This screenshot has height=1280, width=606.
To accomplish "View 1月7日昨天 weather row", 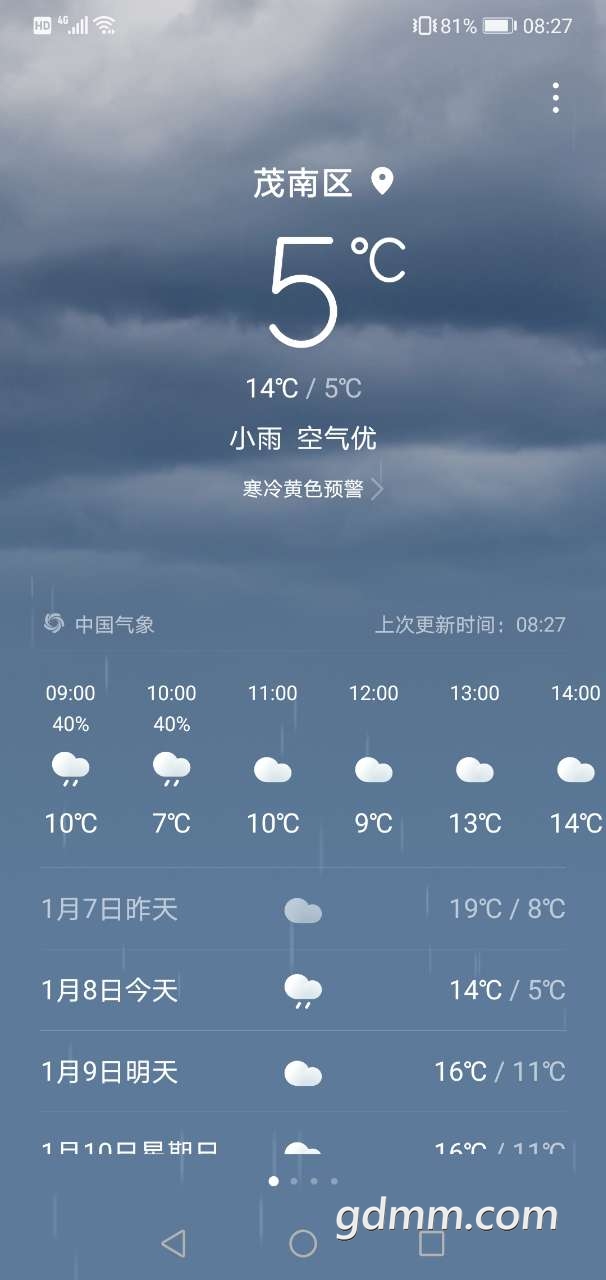I will pyautogui.click(x=303, y=909).
